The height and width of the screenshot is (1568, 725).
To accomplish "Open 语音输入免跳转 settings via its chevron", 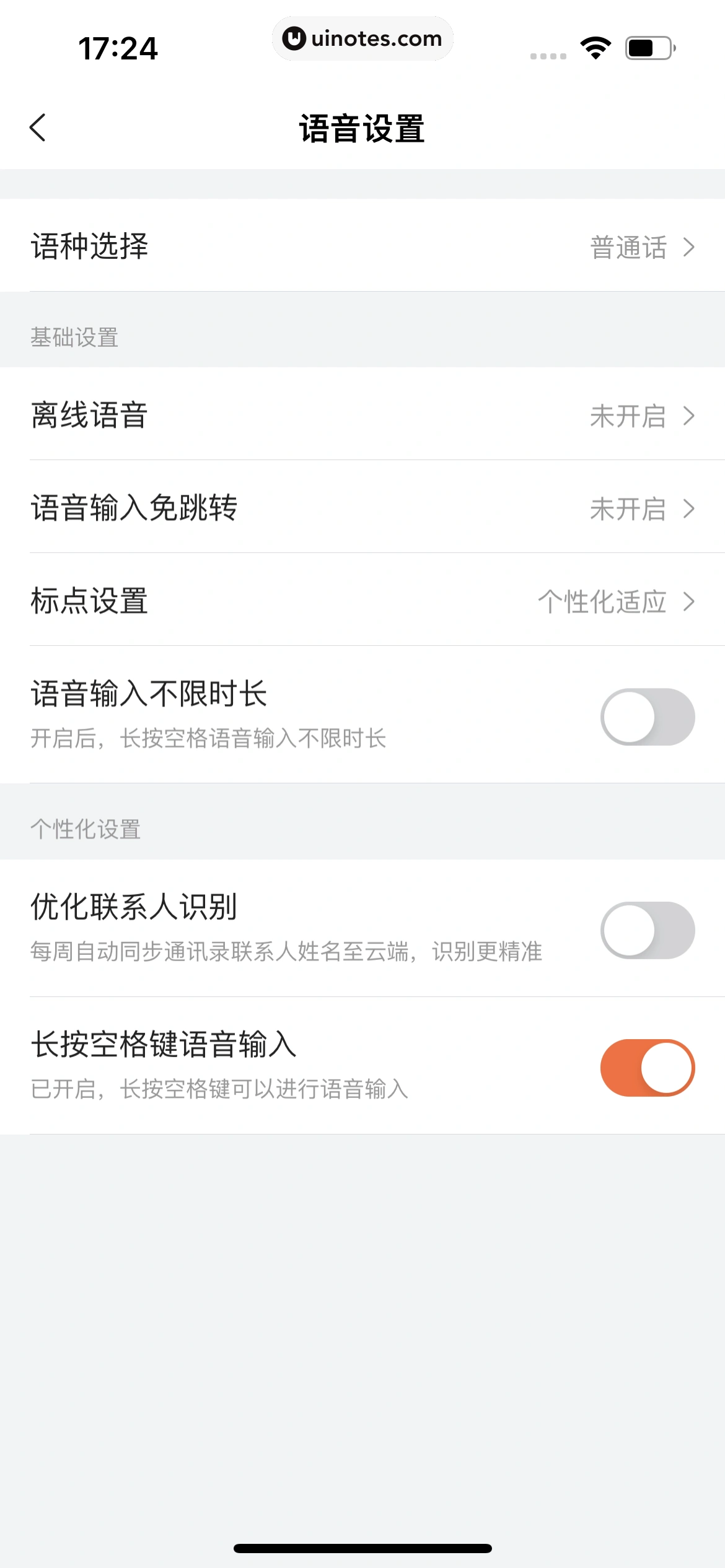I will 690,510.
